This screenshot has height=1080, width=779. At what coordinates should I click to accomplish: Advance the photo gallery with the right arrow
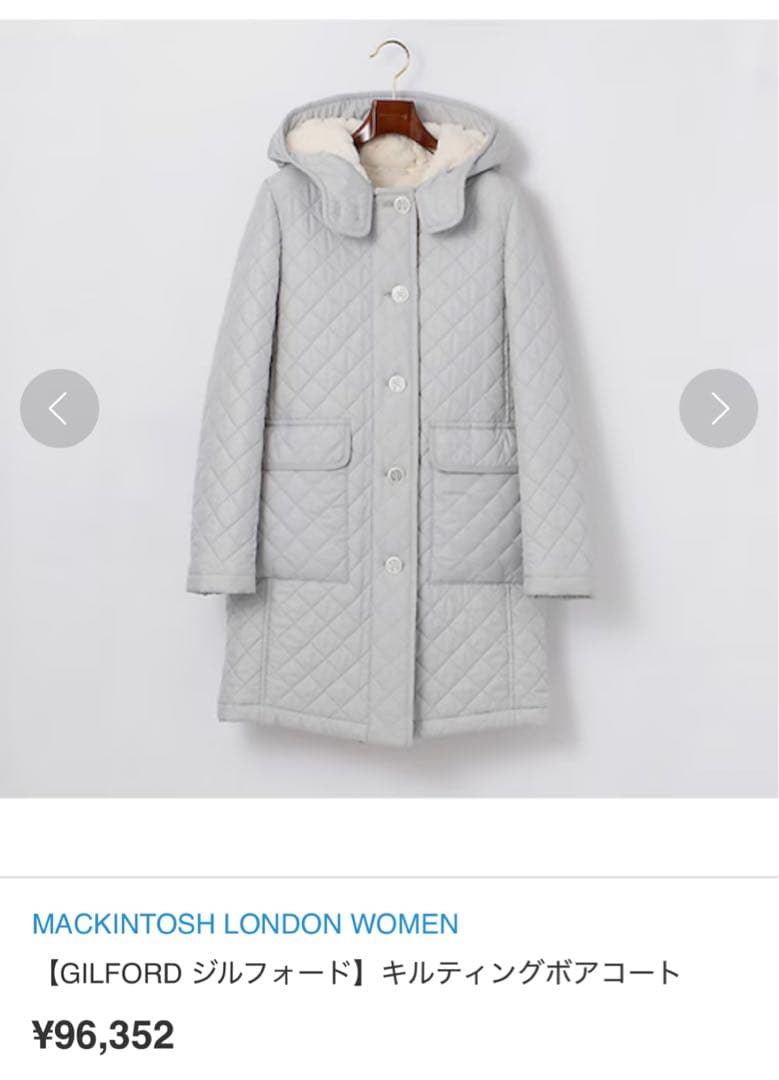click(x=720, y=408)
